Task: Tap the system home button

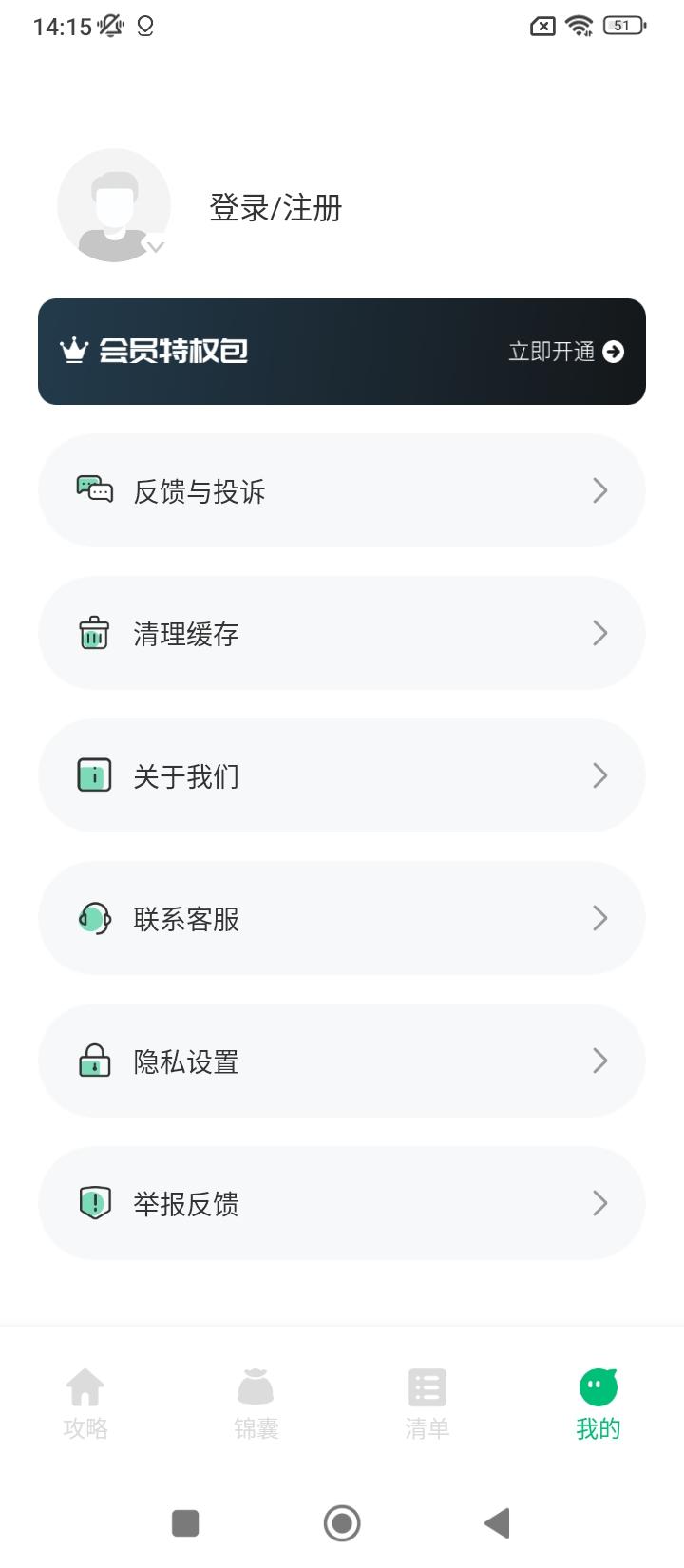Action: pos(342,1522)
